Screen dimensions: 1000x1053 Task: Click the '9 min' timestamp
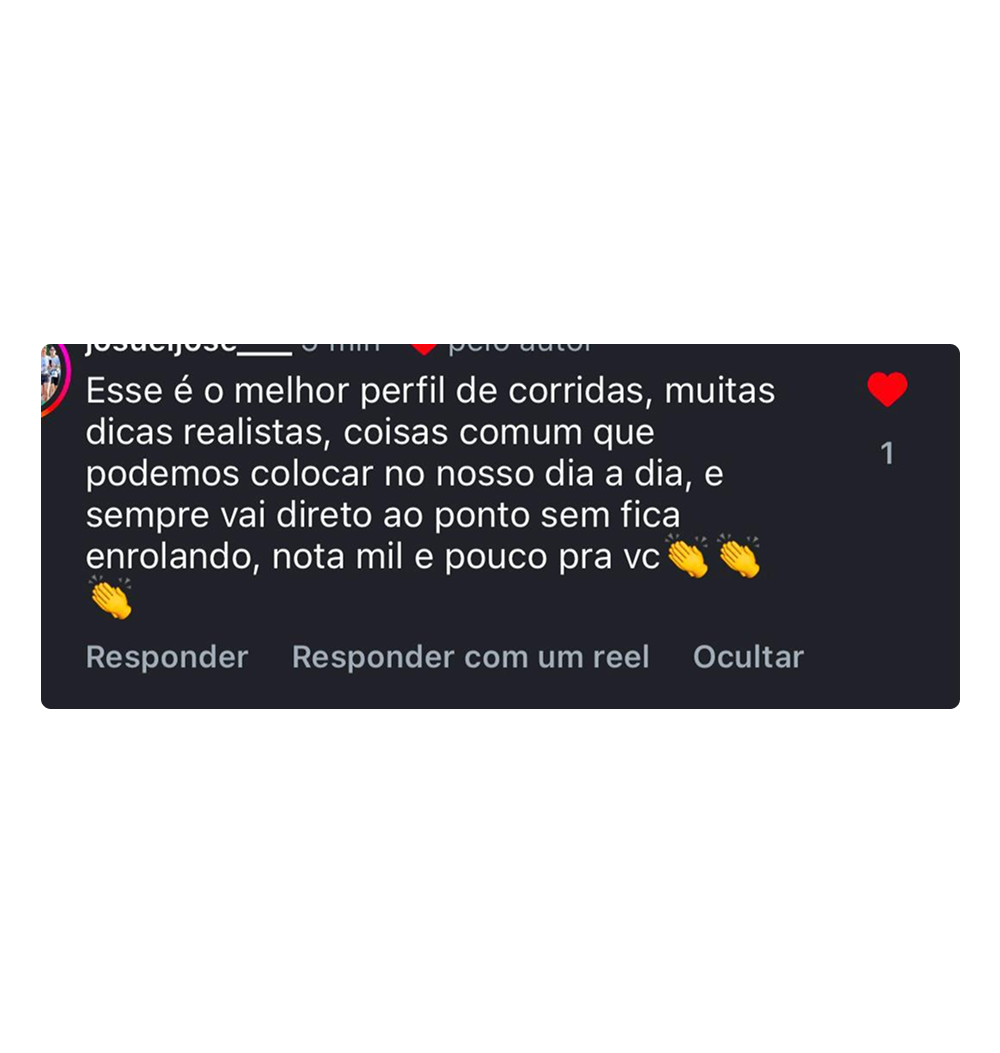coord(340,342)
